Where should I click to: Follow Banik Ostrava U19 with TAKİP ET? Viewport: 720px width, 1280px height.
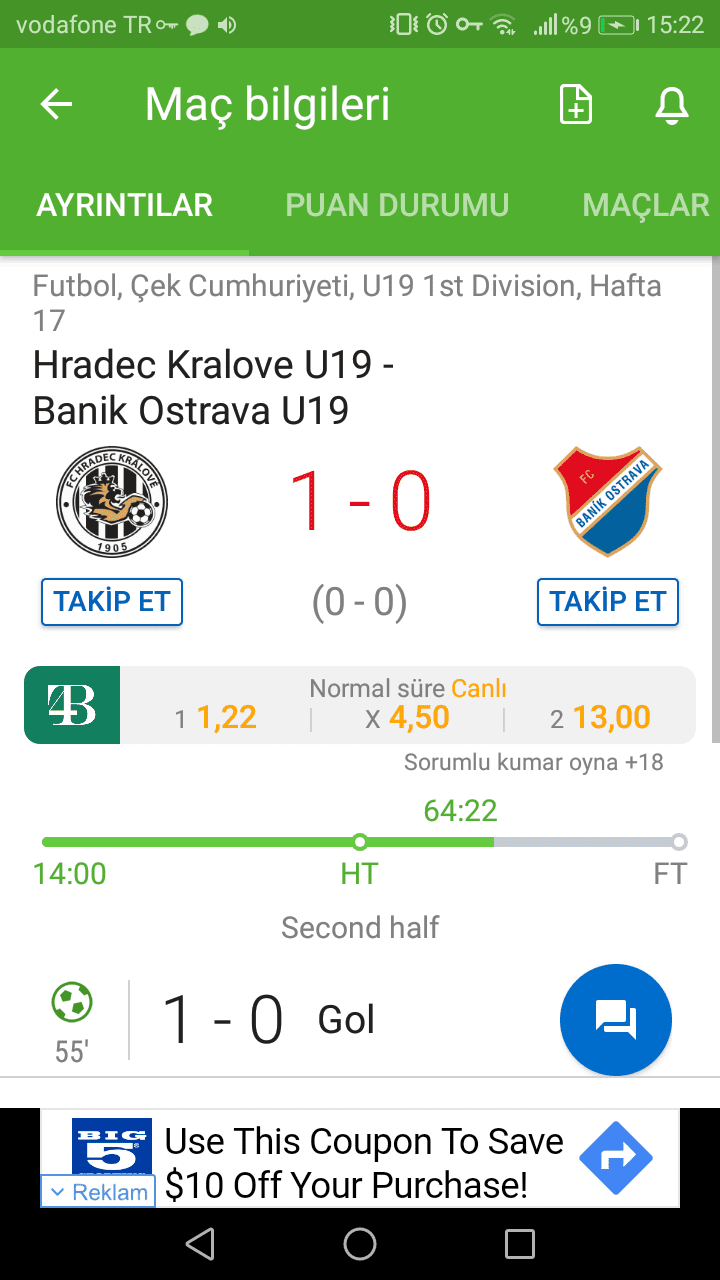click(x=608, y=602)
